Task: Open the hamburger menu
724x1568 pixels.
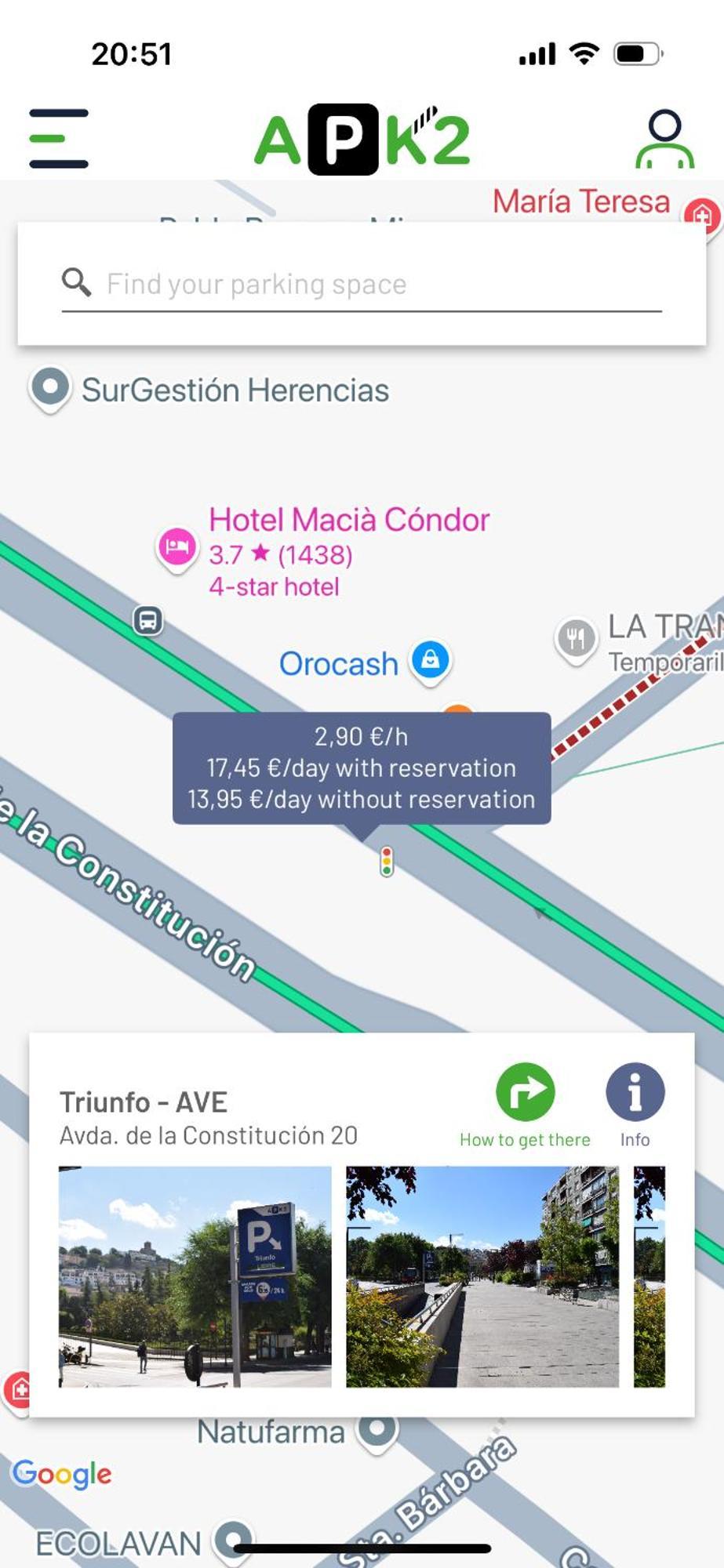Action: point(59,139)
